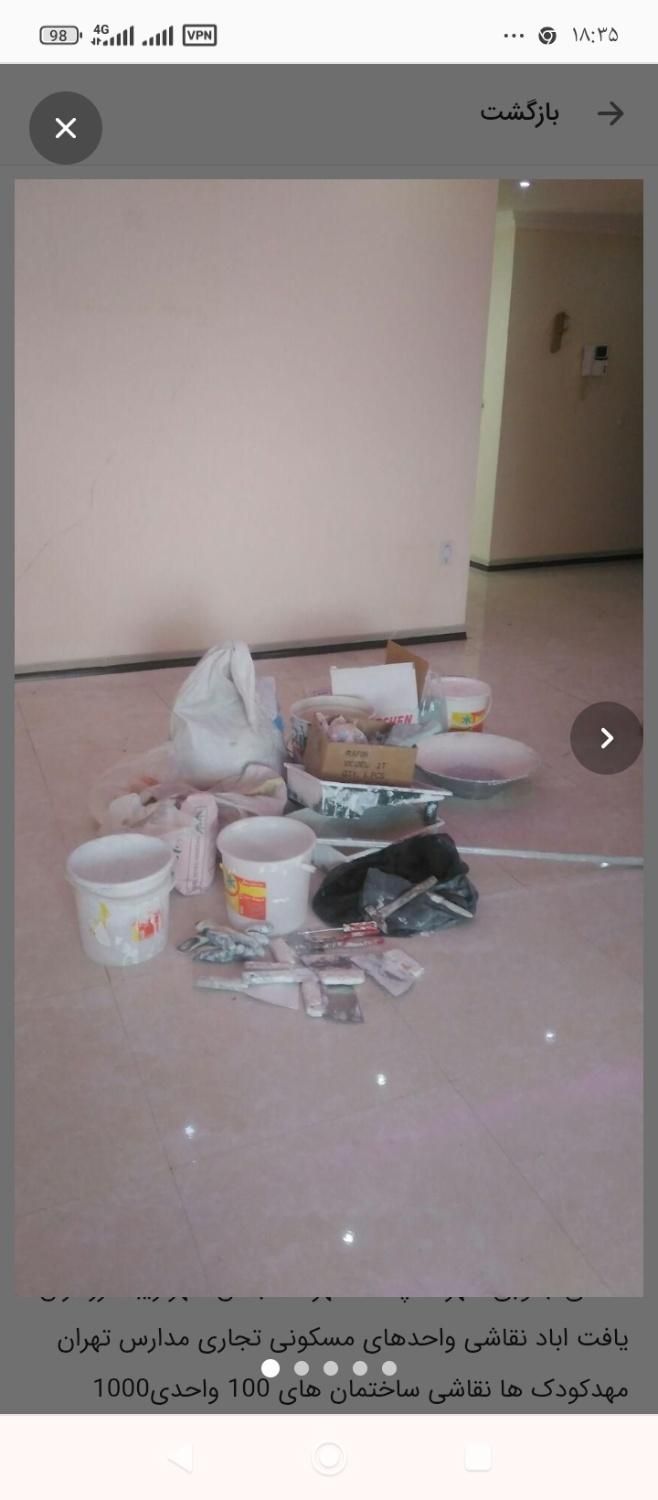The width and height of the screenshot is (658, 1500).
Task: Close the image viewer
Action: click(x=65, y=128)
